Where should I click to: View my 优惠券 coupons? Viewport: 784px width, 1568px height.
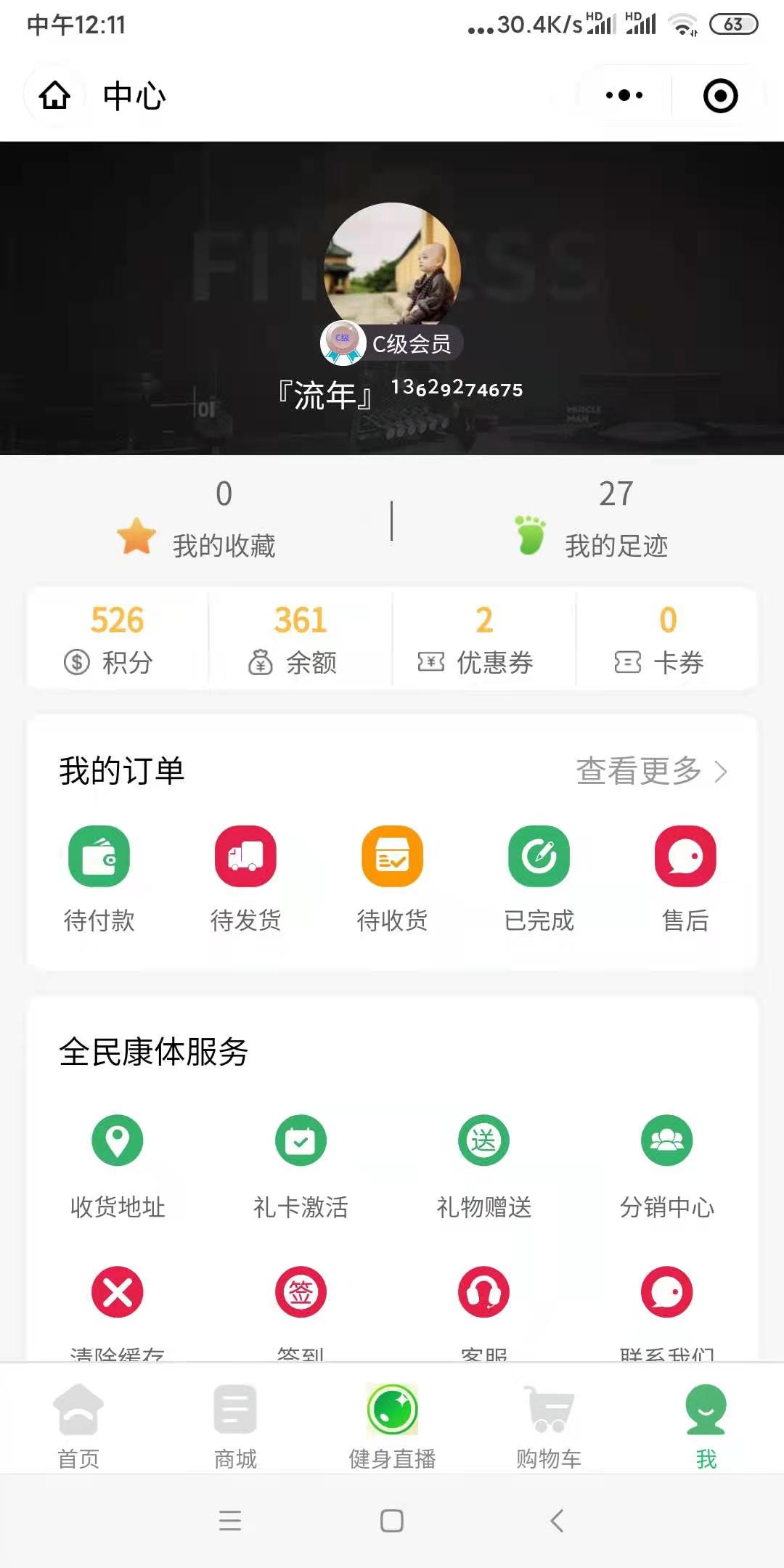[483, 639]
